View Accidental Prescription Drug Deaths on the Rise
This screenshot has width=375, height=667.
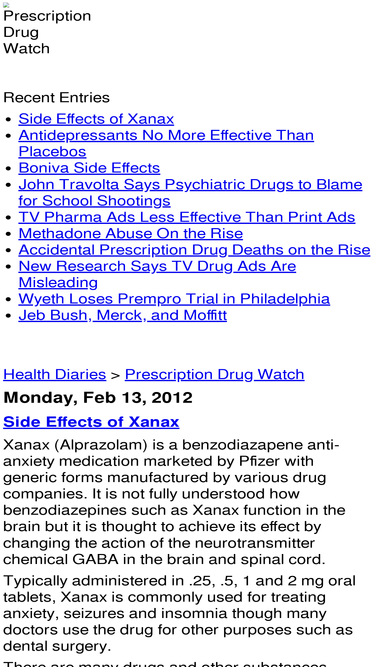pyautogui.click(x=194, y=249)
